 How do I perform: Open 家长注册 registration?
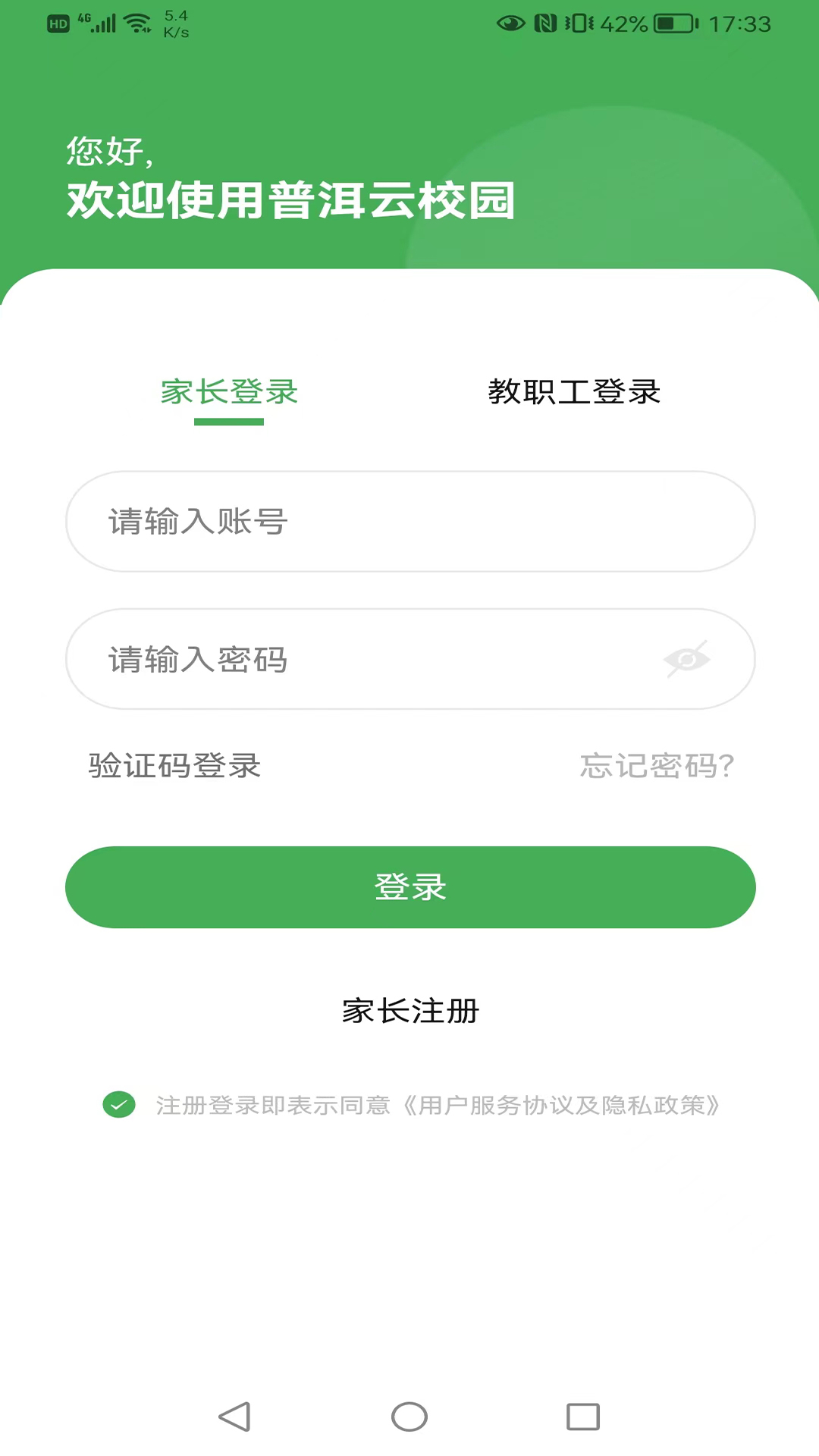[x=409, y=1011]
